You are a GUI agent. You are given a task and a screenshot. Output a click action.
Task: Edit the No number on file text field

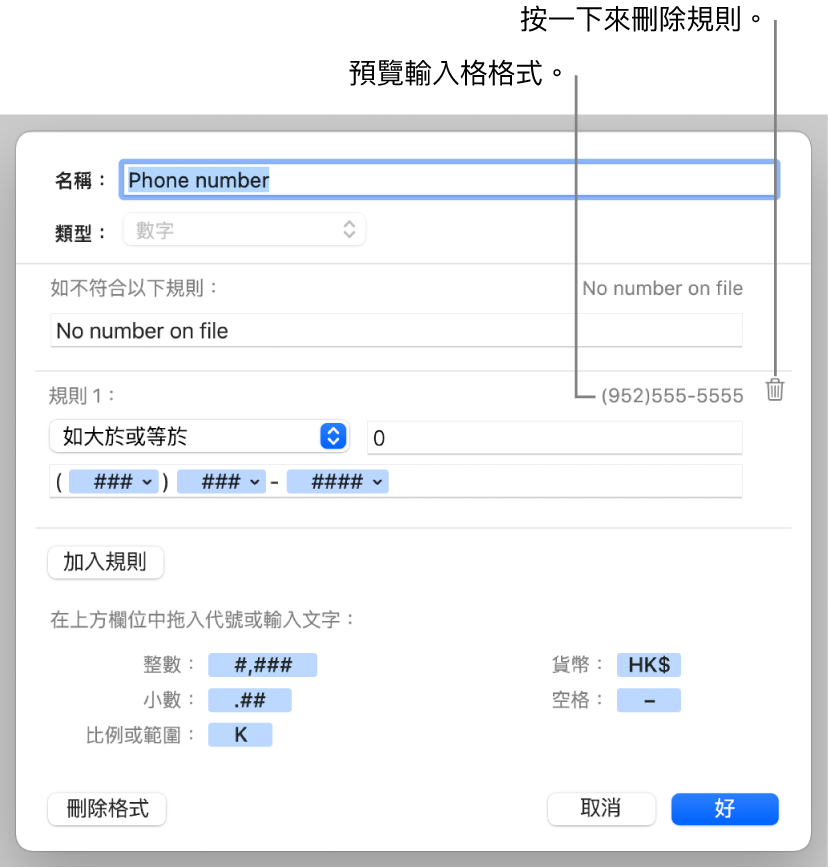click(396, 331)
